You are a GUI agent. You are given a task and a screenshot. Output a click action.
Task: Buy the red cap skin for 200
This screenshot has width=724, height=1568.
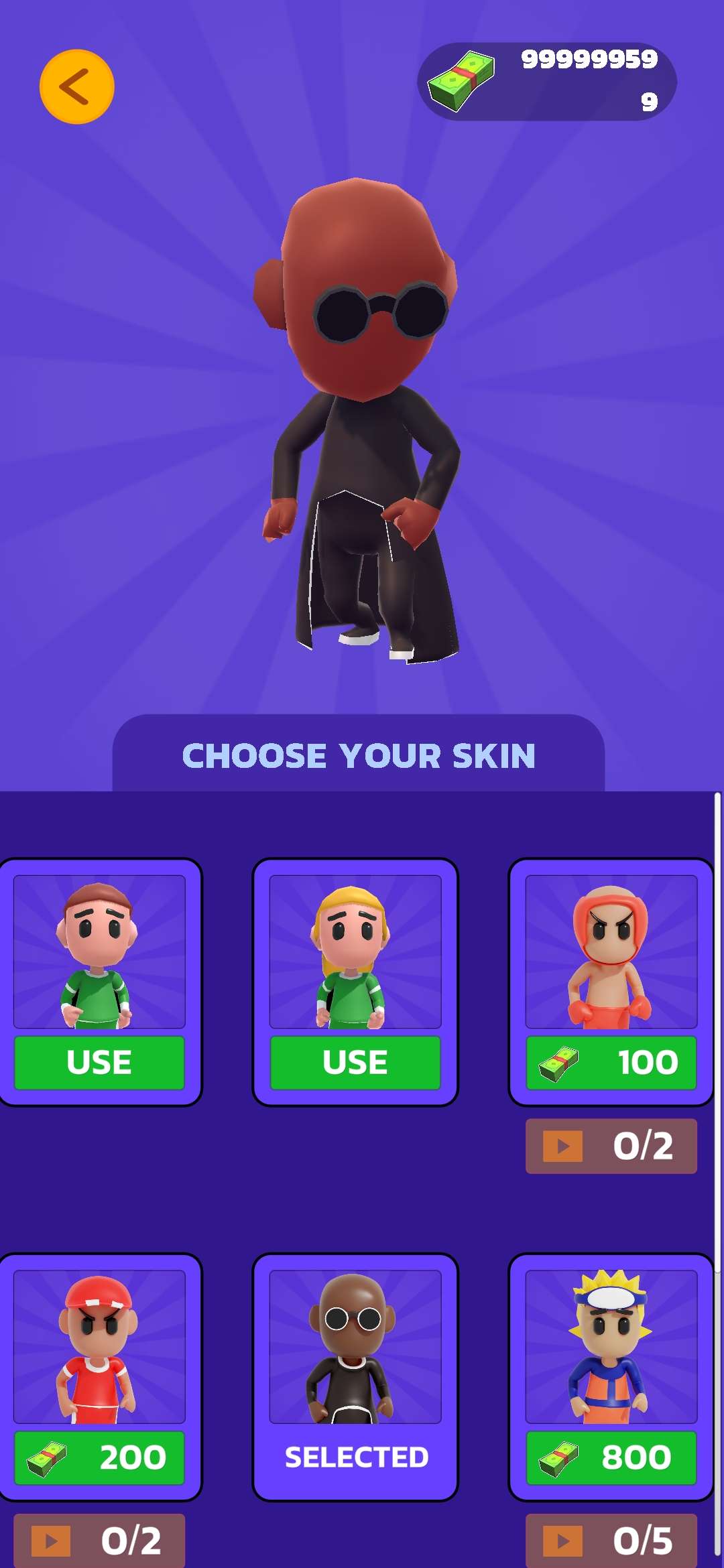click(x=99, y=1457)
